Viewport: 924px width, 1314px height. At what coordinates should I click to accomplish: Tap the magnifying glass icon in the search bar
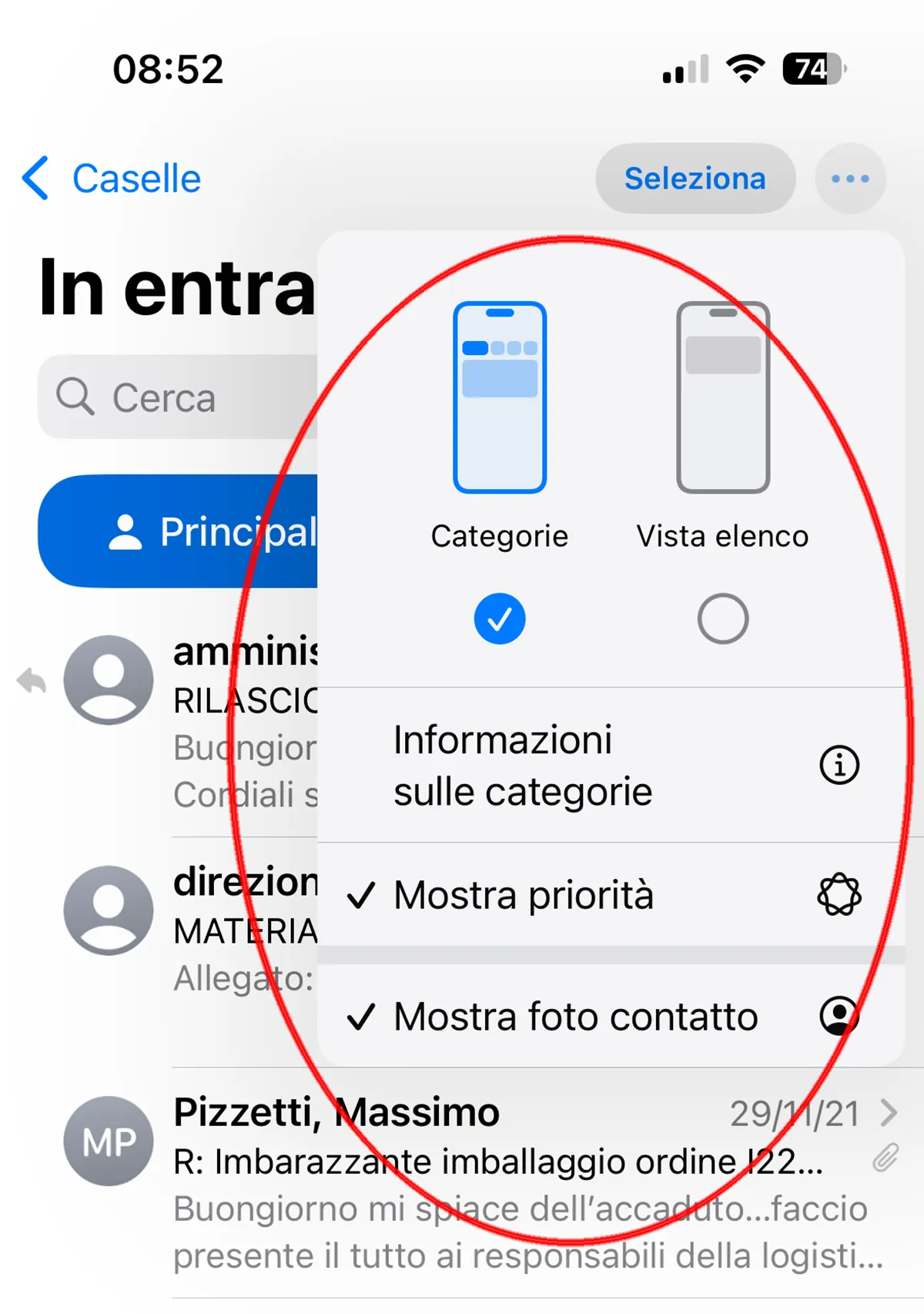tap(75, 397)
